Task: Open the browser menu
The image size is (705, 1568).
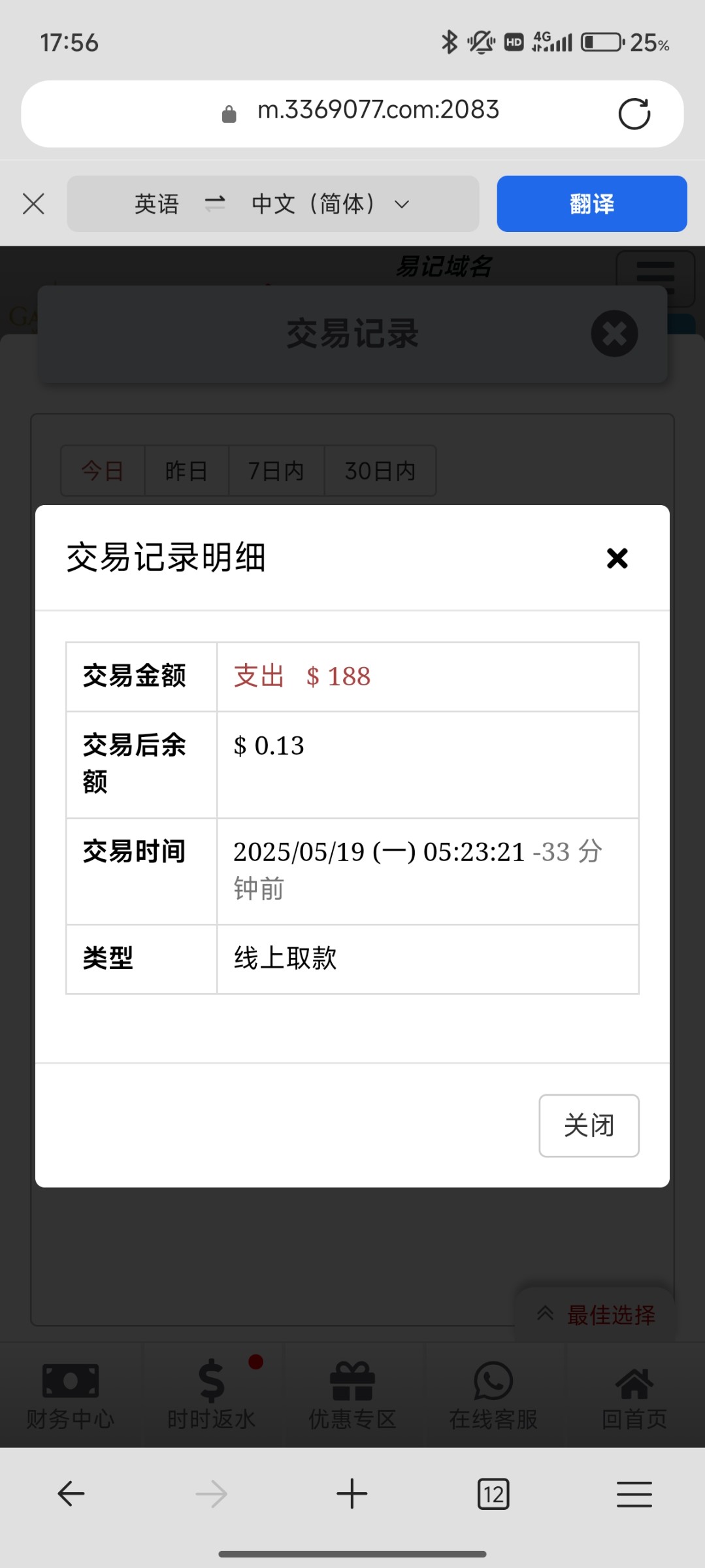Action: (x=634, y=1494)
